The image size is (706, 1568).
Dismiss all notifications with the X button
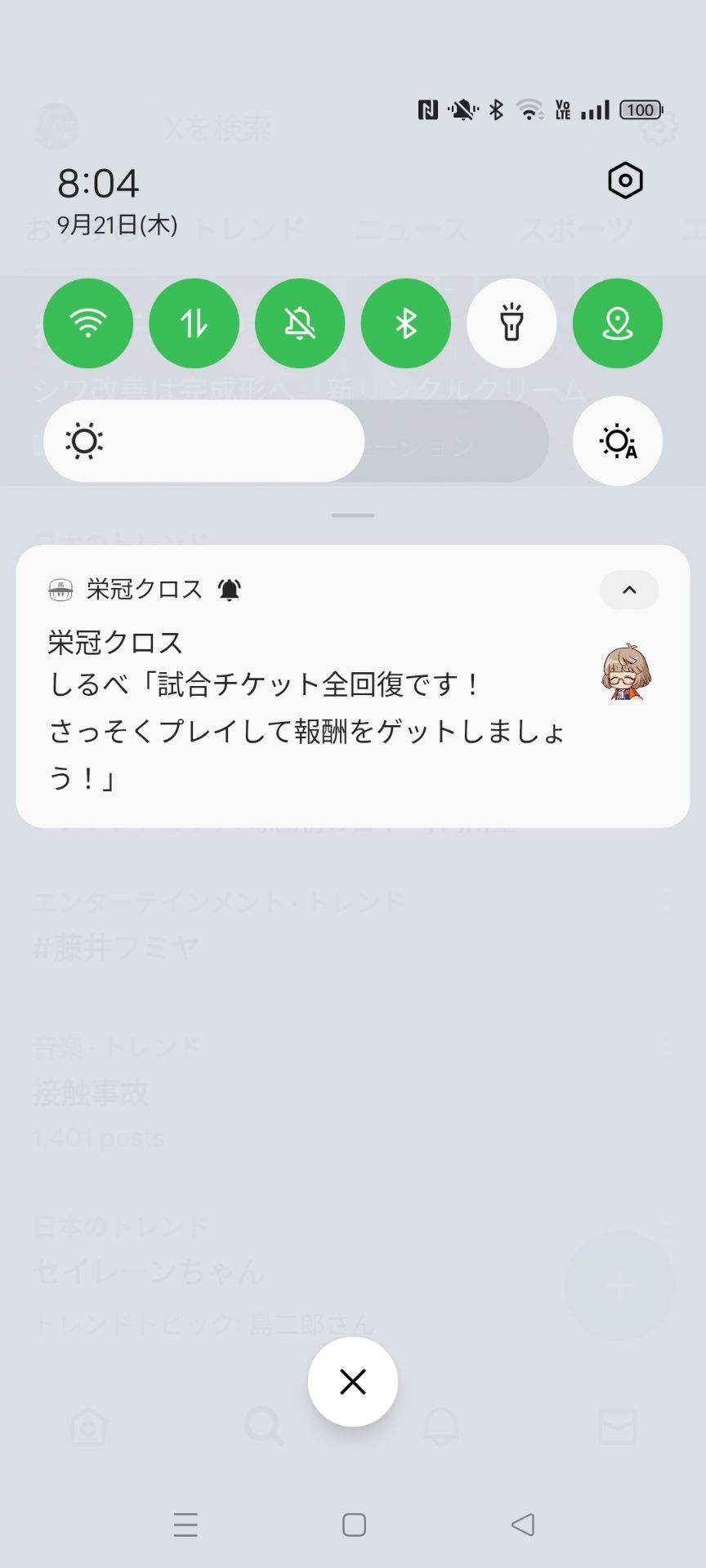pos(352,1382)
